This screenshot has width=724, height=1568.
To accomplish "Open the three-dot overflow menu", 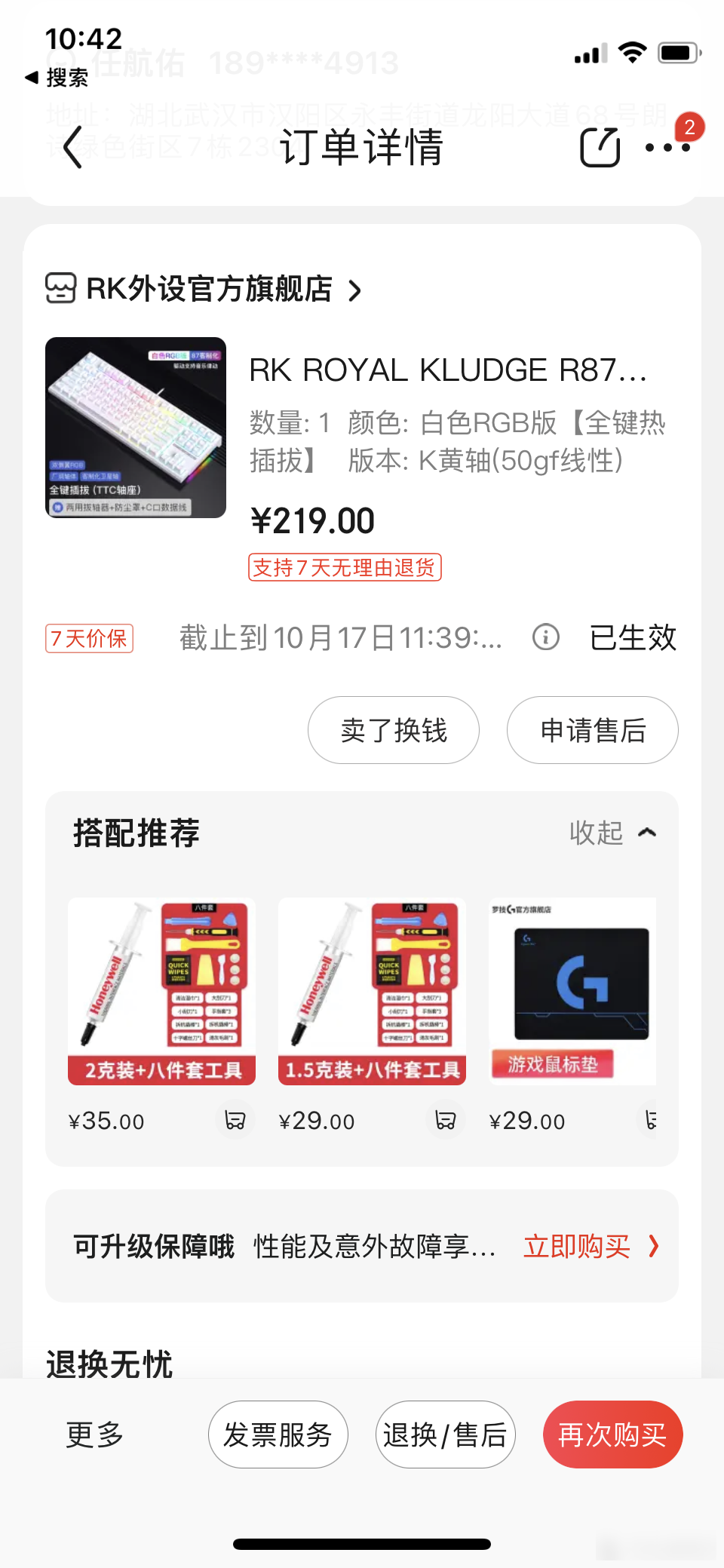I will (x=667, y=148).
